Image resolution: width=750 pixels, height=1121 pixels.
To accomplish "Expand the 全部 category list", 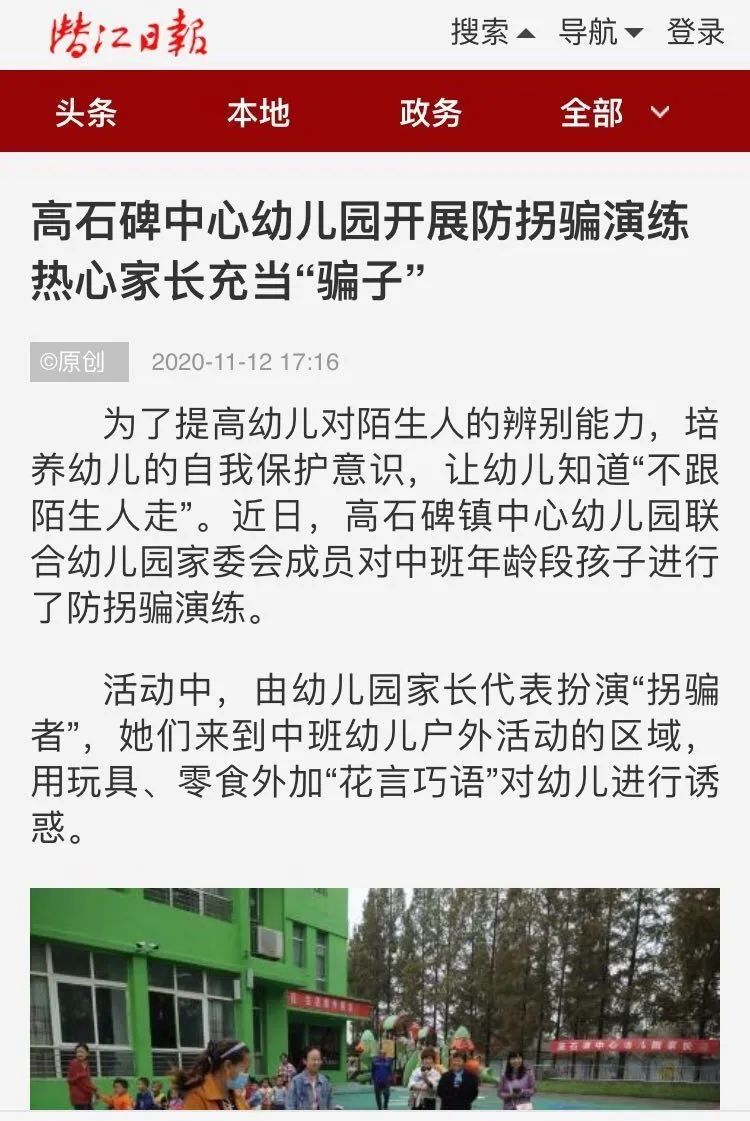I will [613, 112].
